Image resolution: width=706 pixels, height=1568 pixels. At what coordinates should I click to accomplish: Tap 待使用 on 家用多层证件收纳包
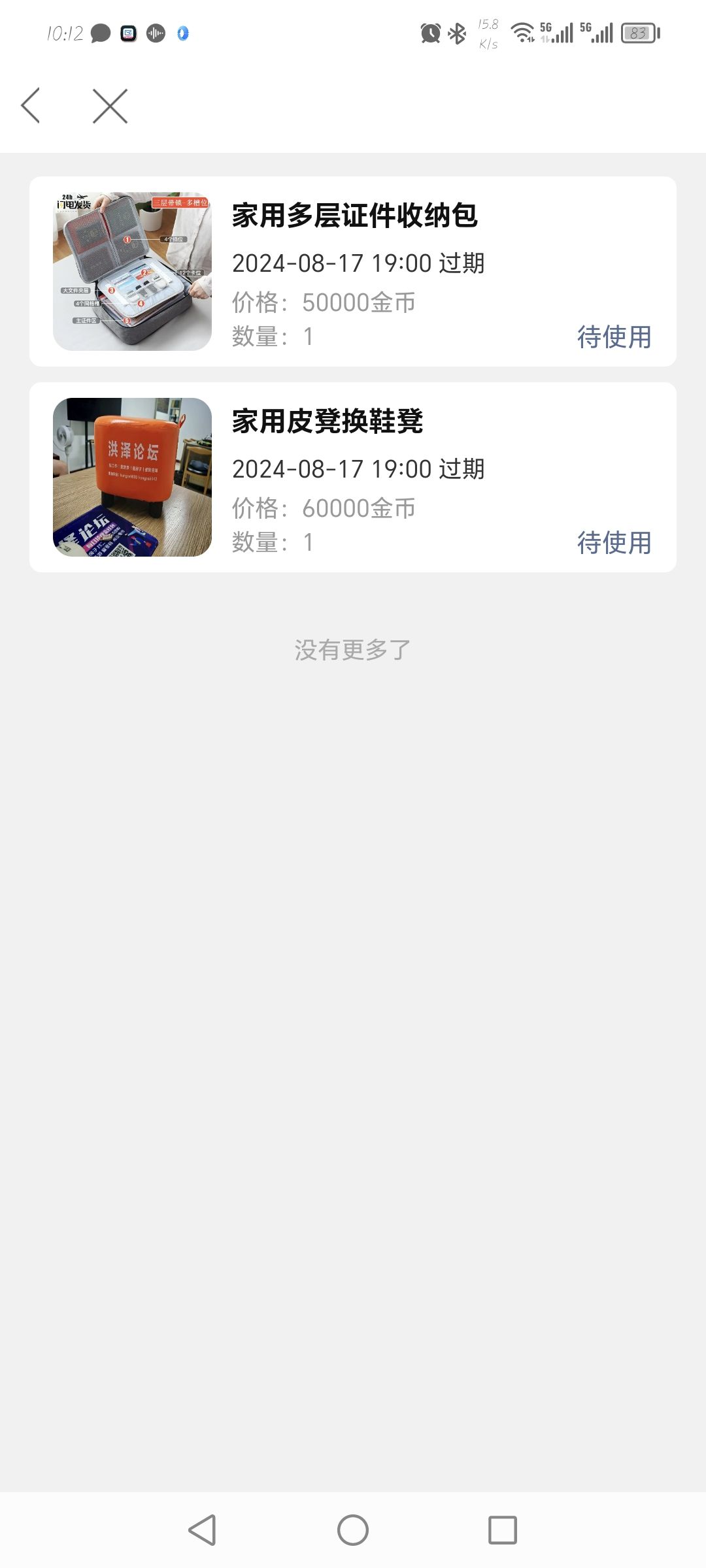pyautogui.click(x=614, y=336)
